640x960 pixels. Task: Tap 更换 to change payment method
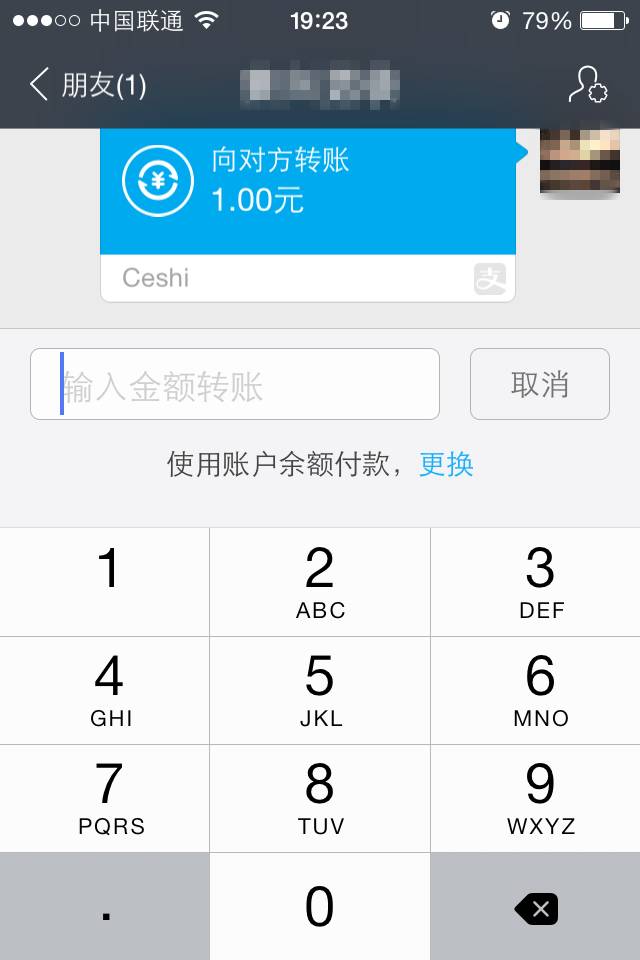(446, 464)
